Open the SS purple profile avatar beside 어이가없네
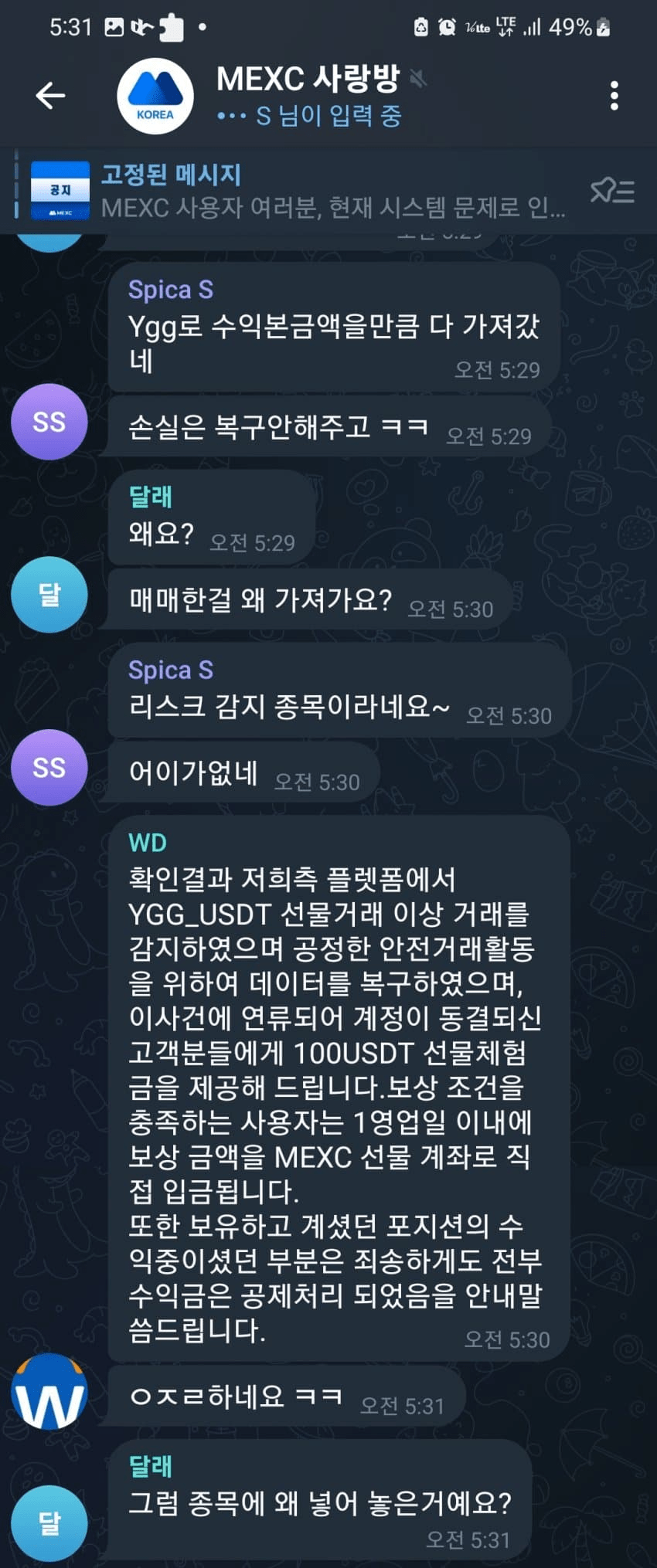 (49, 768)
